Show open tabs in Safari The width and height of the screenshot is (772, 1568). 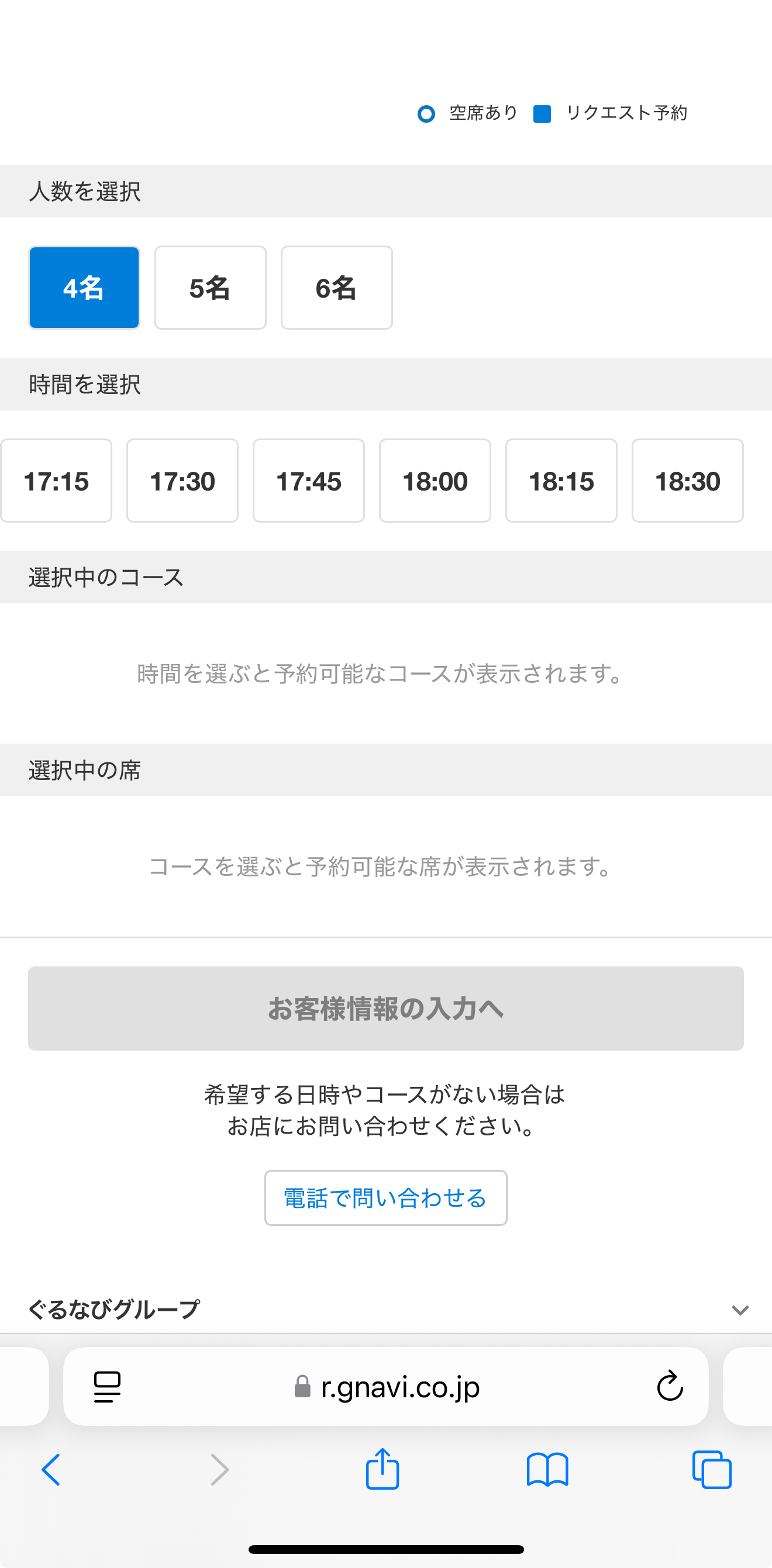tap(712, 1470)
